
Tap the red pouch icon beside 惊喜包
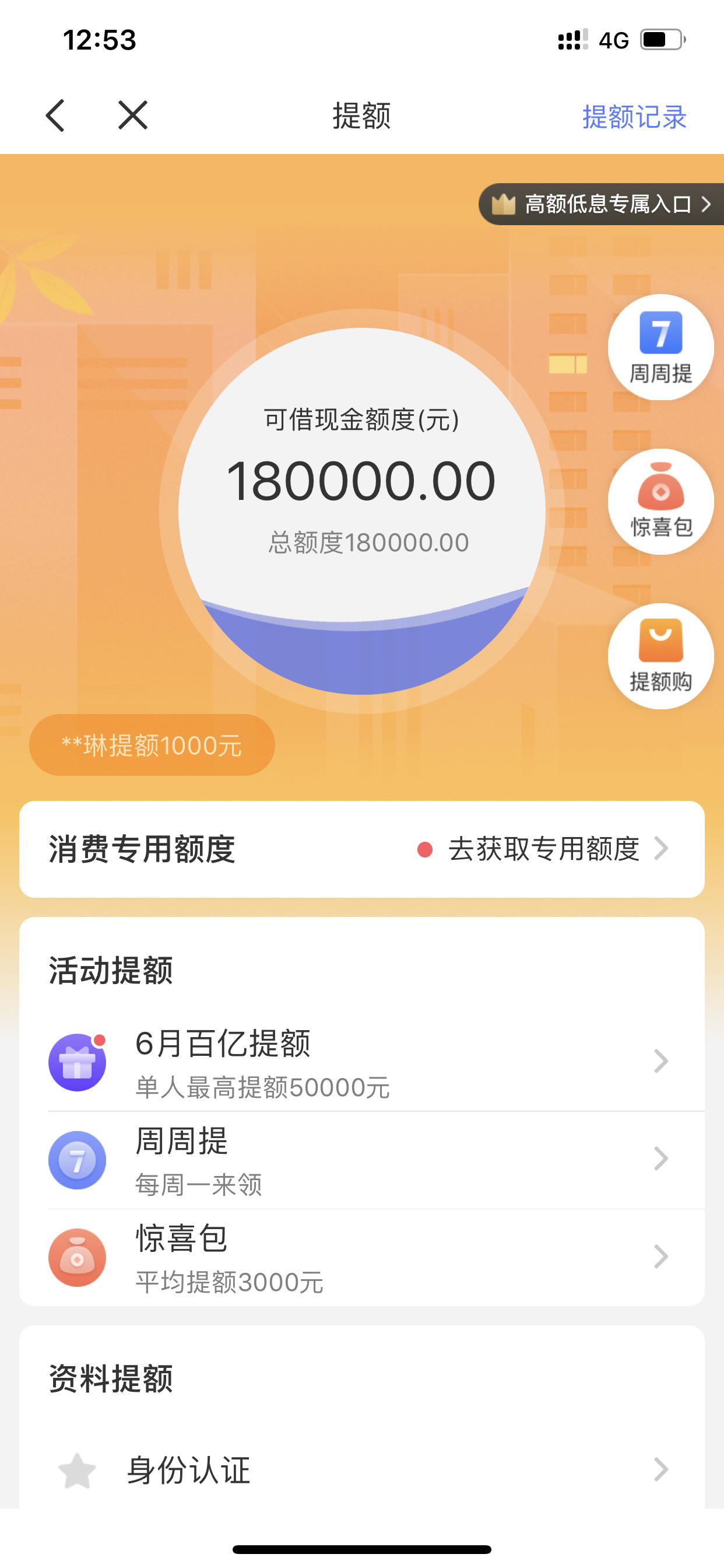click(x=78, y=1257)
